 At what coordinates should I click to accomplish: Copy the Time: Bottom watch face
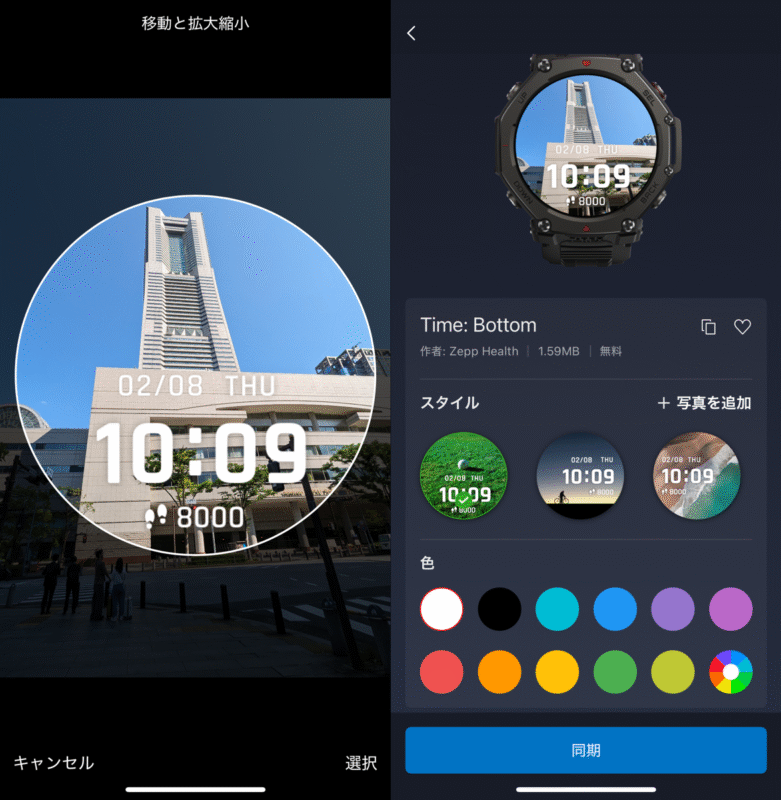click(x=708, y=327)
